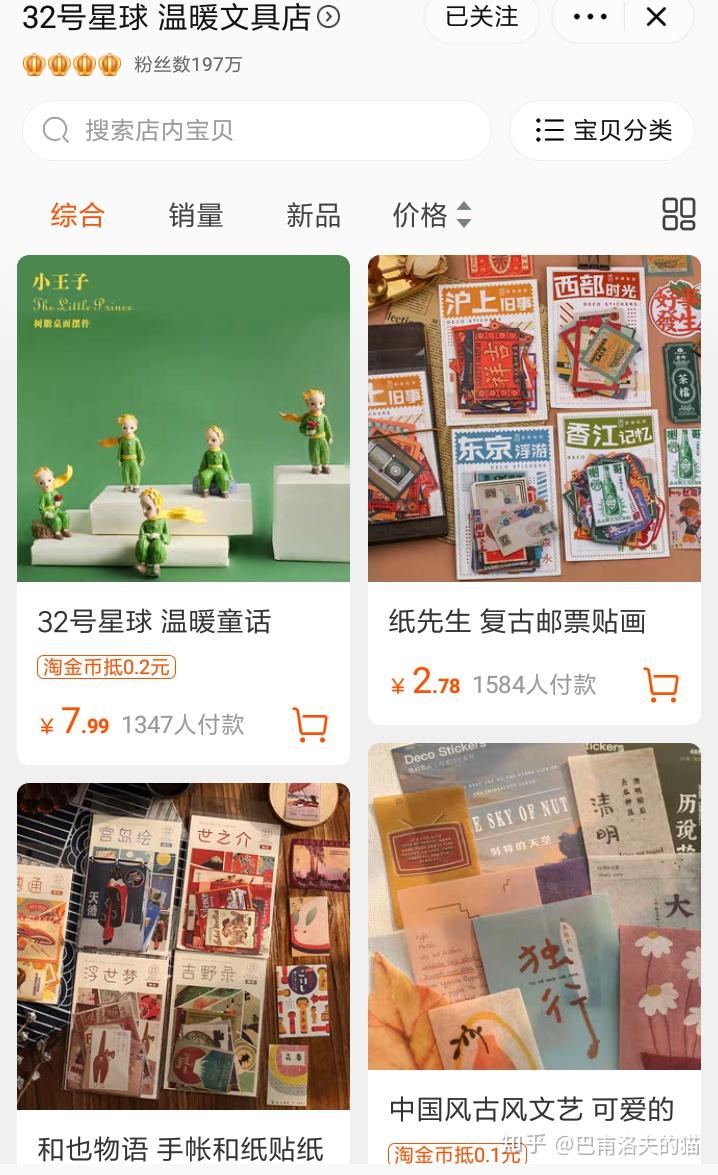Toggle the grid layout view icon
This screenshot has width=718, height=1175.
678,214
